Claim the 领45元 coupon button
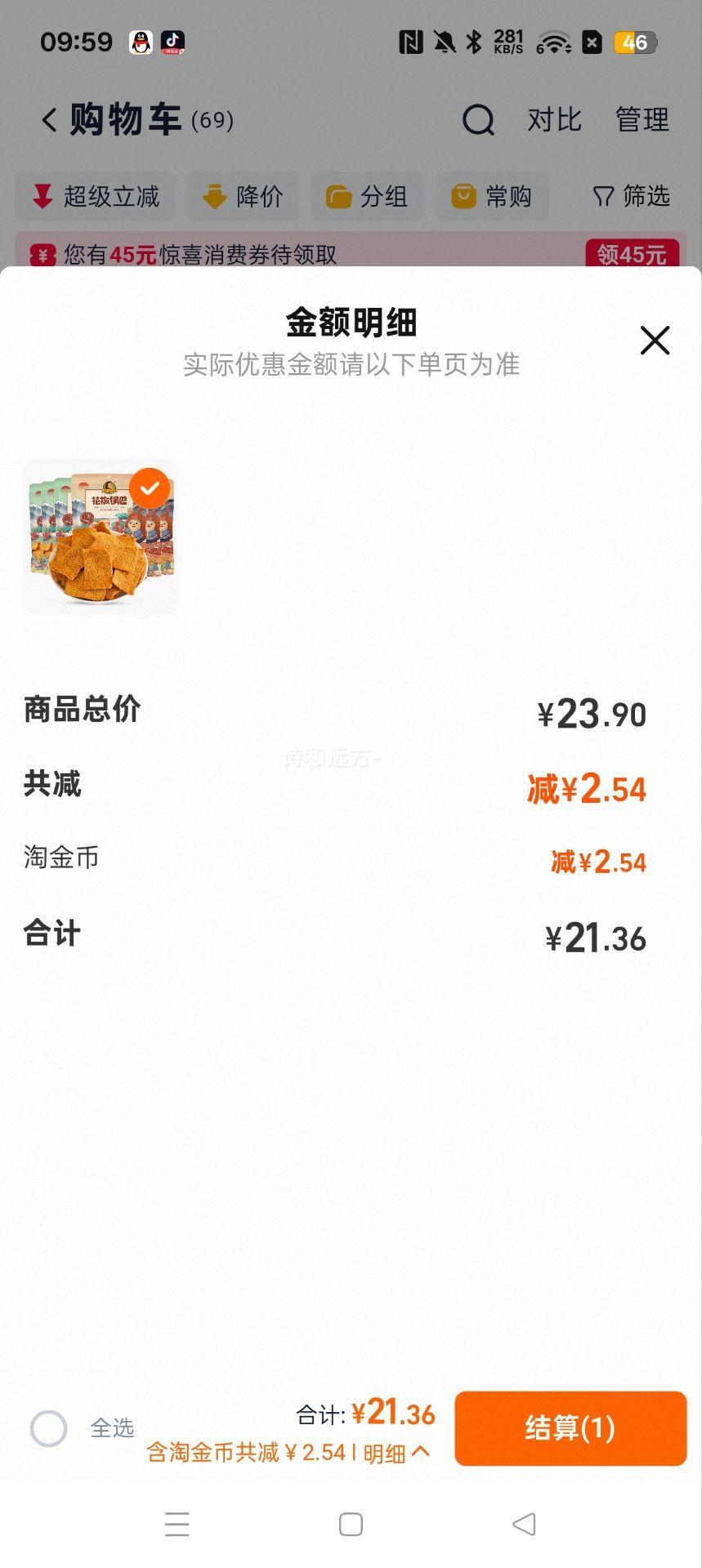The height and width of the screenshot is (1568, 702). (x=633, y=254)
